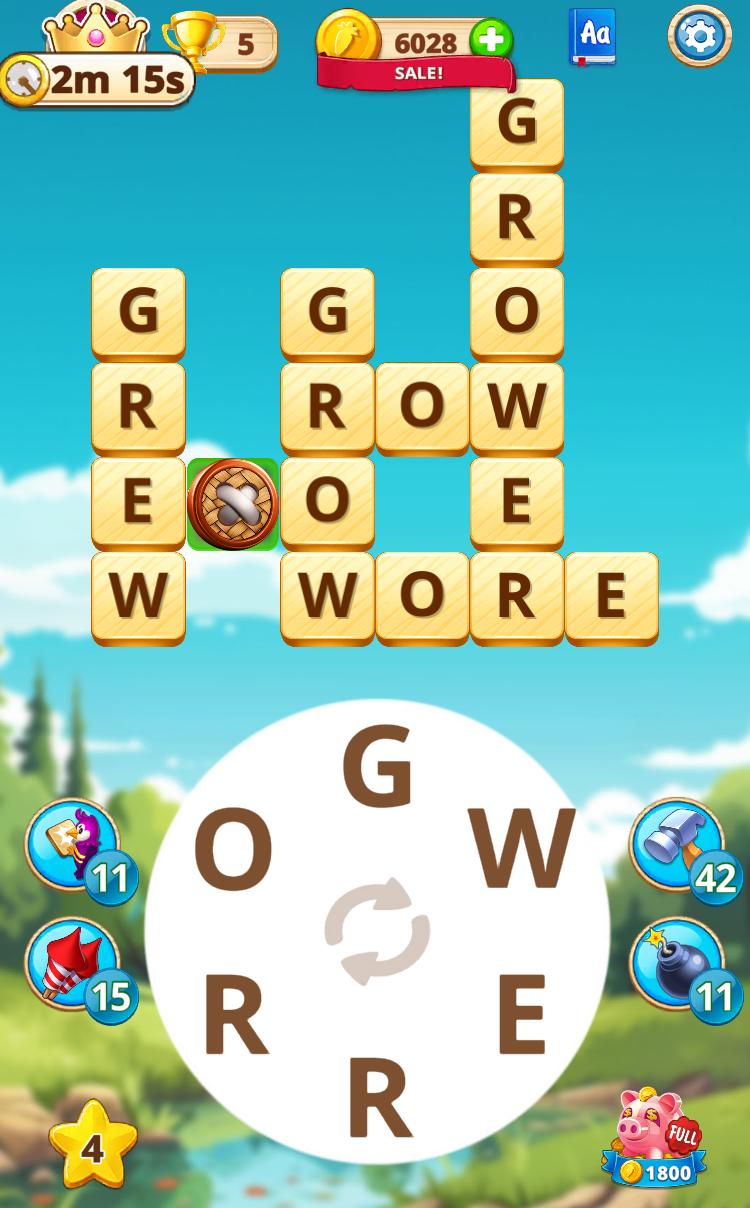Use the rocket booster
The image size is (750, 1208).
[x=72, y=963]
